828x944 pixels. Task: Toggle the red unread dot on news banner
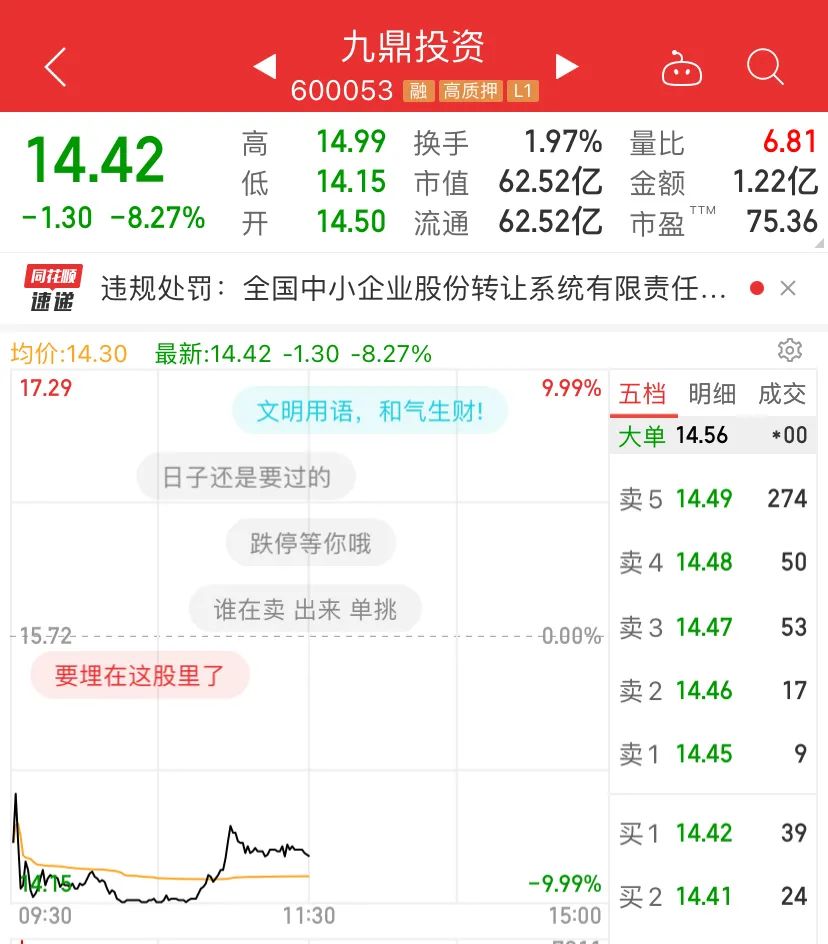click(x=756, y=287)
